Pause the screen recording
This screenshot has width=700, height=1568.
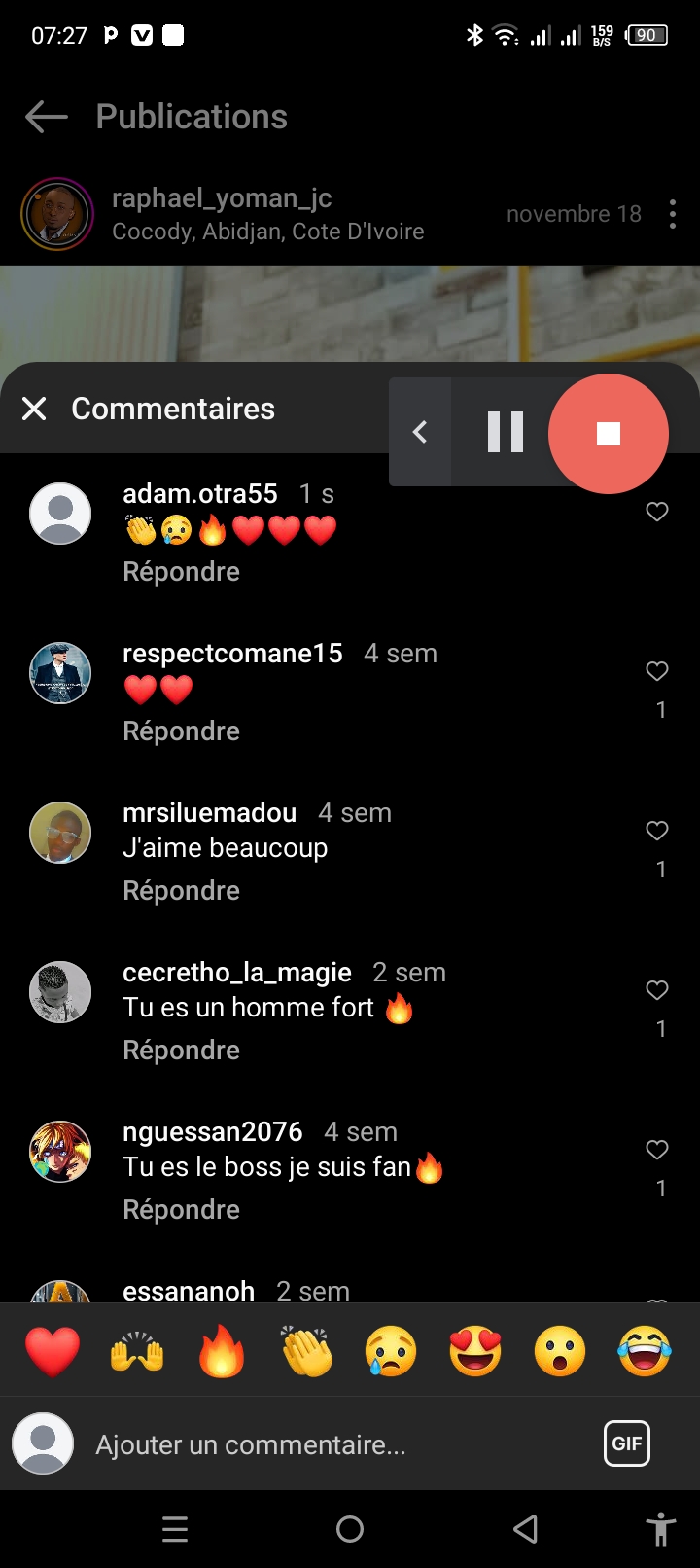point(505,432)
